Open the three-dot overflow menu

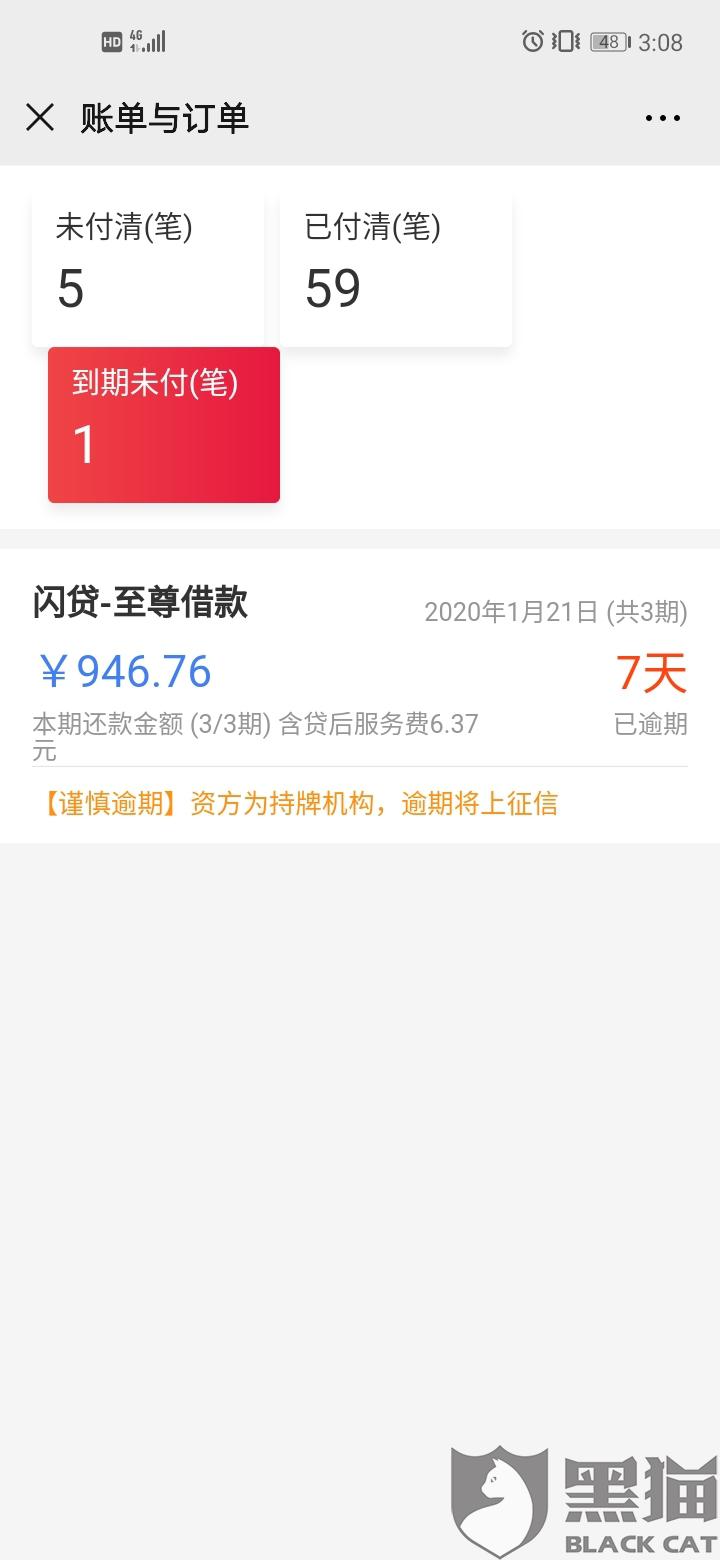pos(662,118)
